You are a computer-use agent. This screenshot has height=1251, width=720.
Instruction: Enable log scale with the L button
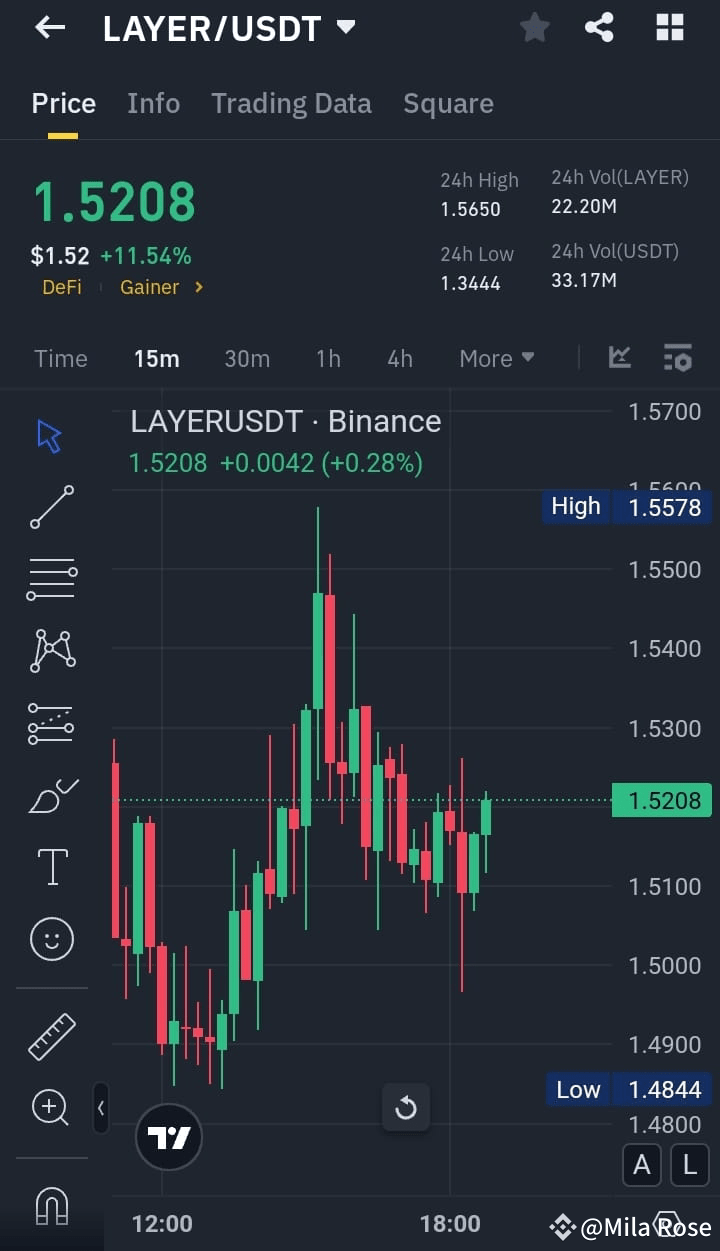[x=689, y=1164]
